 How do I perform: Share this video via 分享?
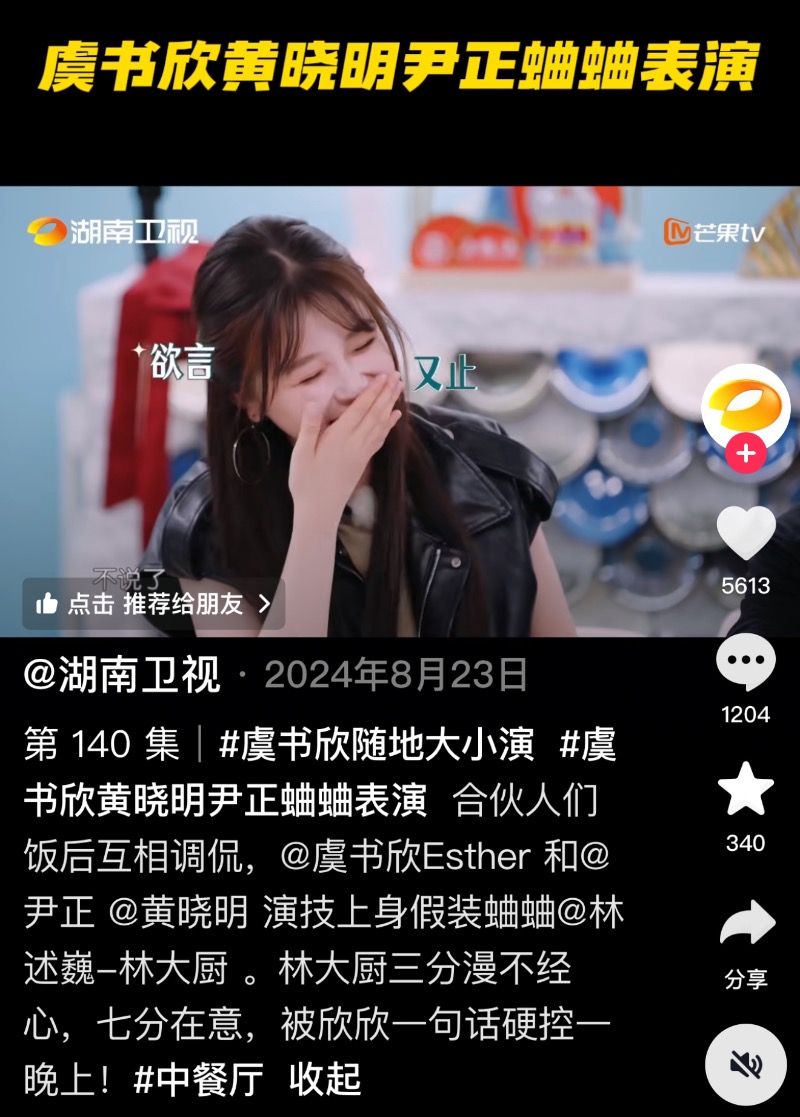(746, 925)
